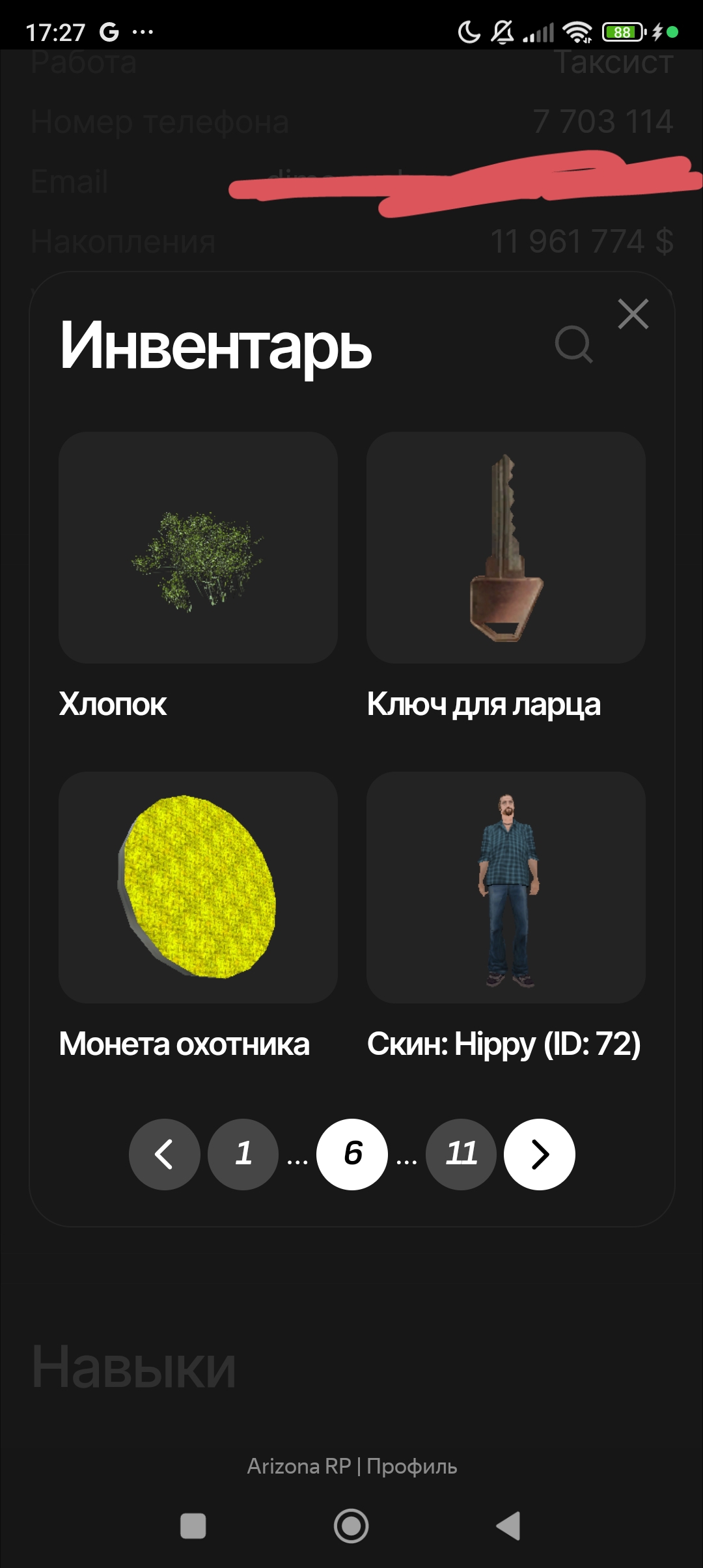Jump to inventory page 11

(x=461, y=1155)
